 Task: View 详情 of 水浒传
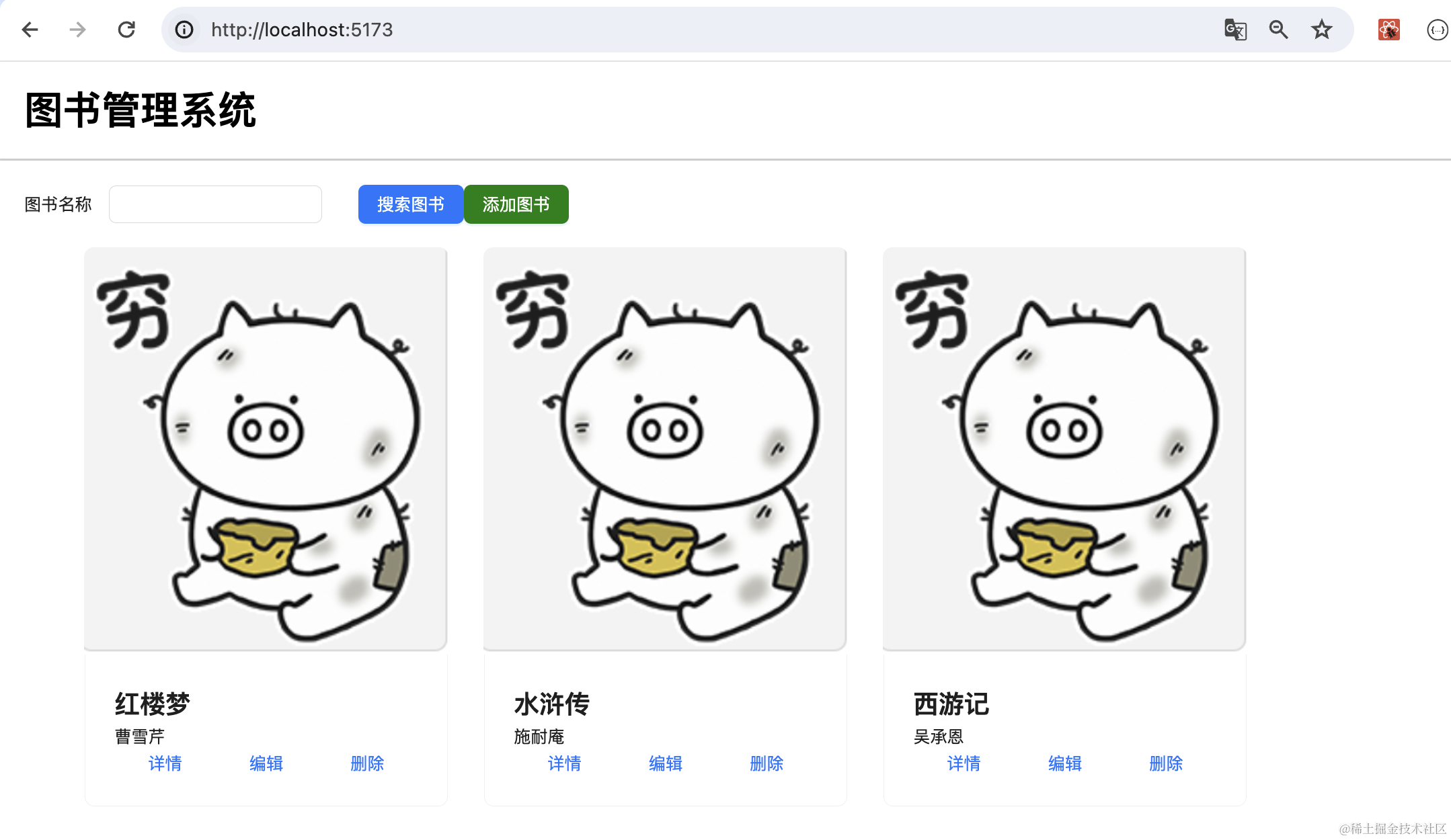(x=564, y=763)
